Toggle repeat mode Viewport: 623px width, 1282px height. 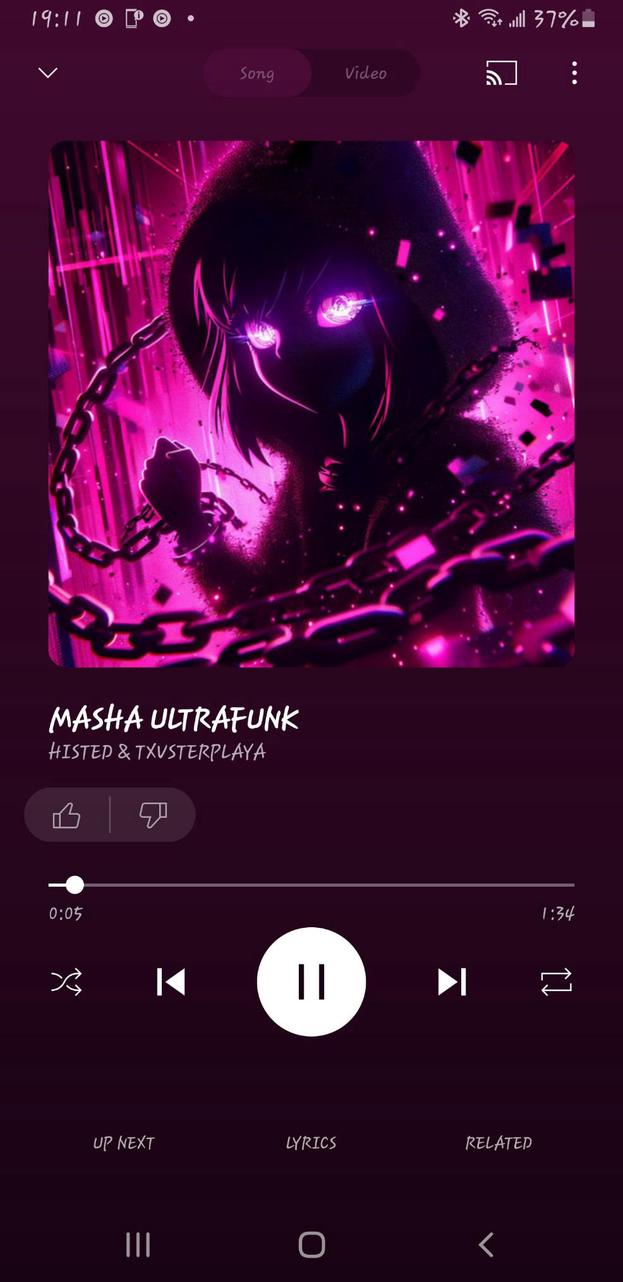[556, 982]
